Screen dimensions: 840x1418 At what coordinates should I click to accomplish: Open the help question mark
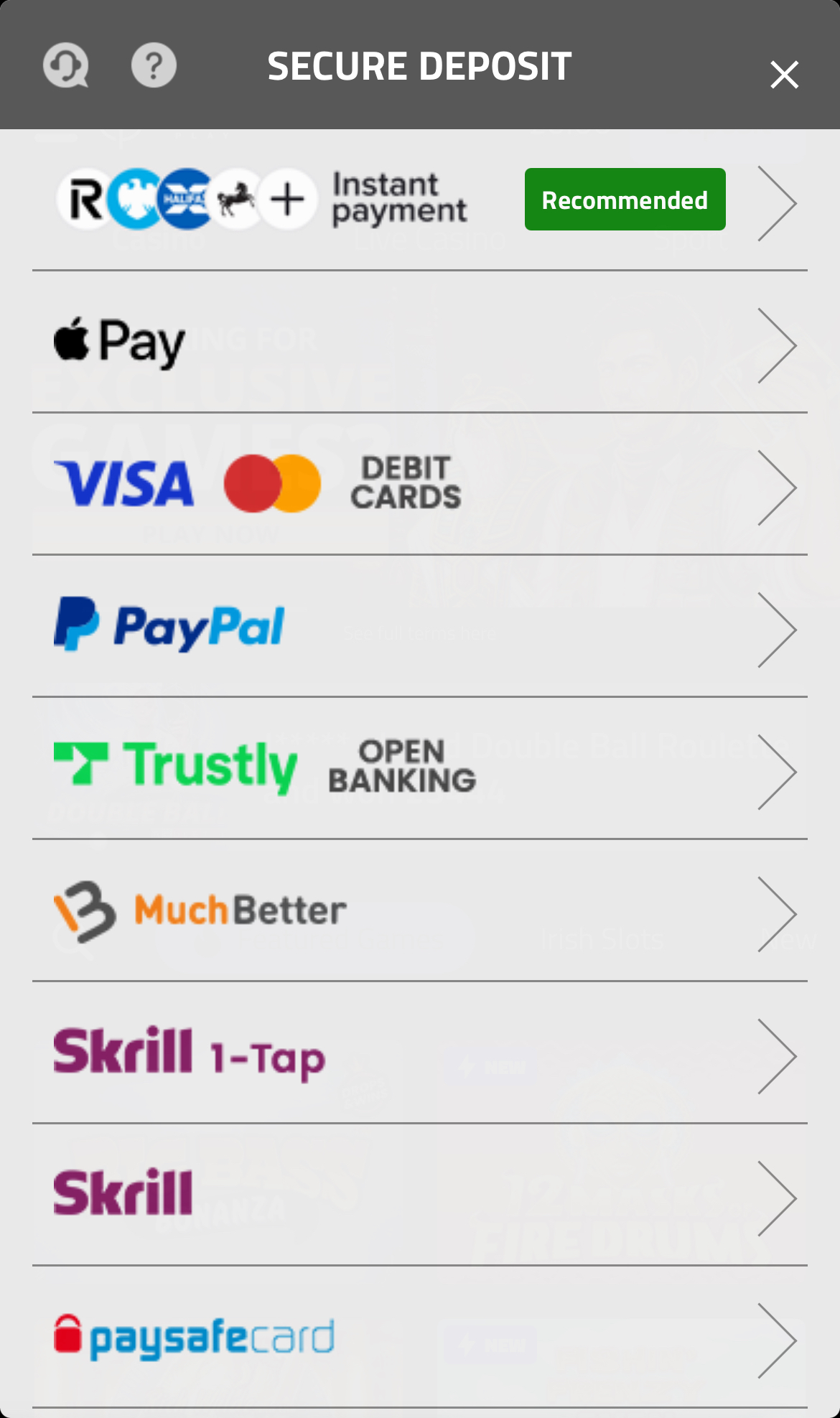coord(154,66)
